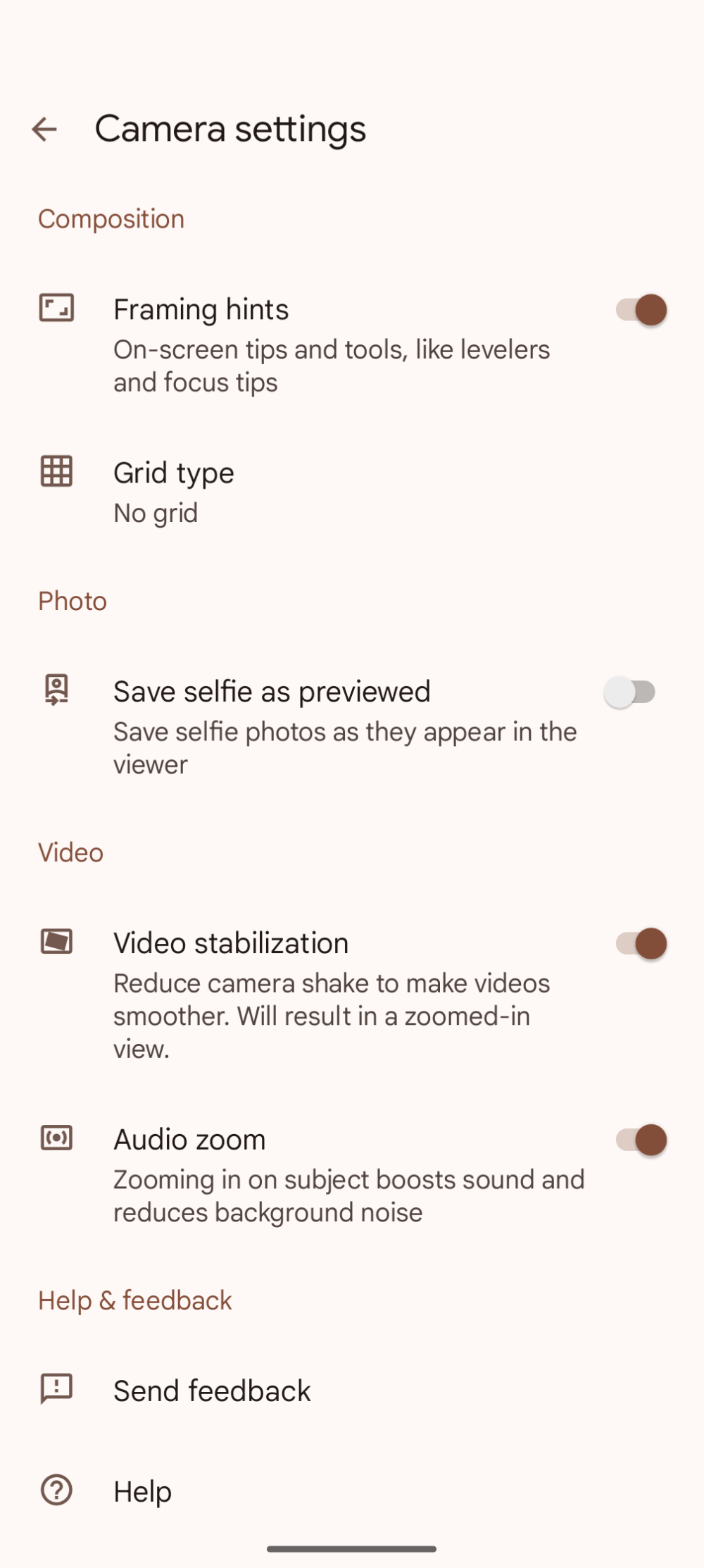This screenshot has height=1568, width=704.
Task: Click the Send feedback speech bubble icon
Action: coord(57,1389)
